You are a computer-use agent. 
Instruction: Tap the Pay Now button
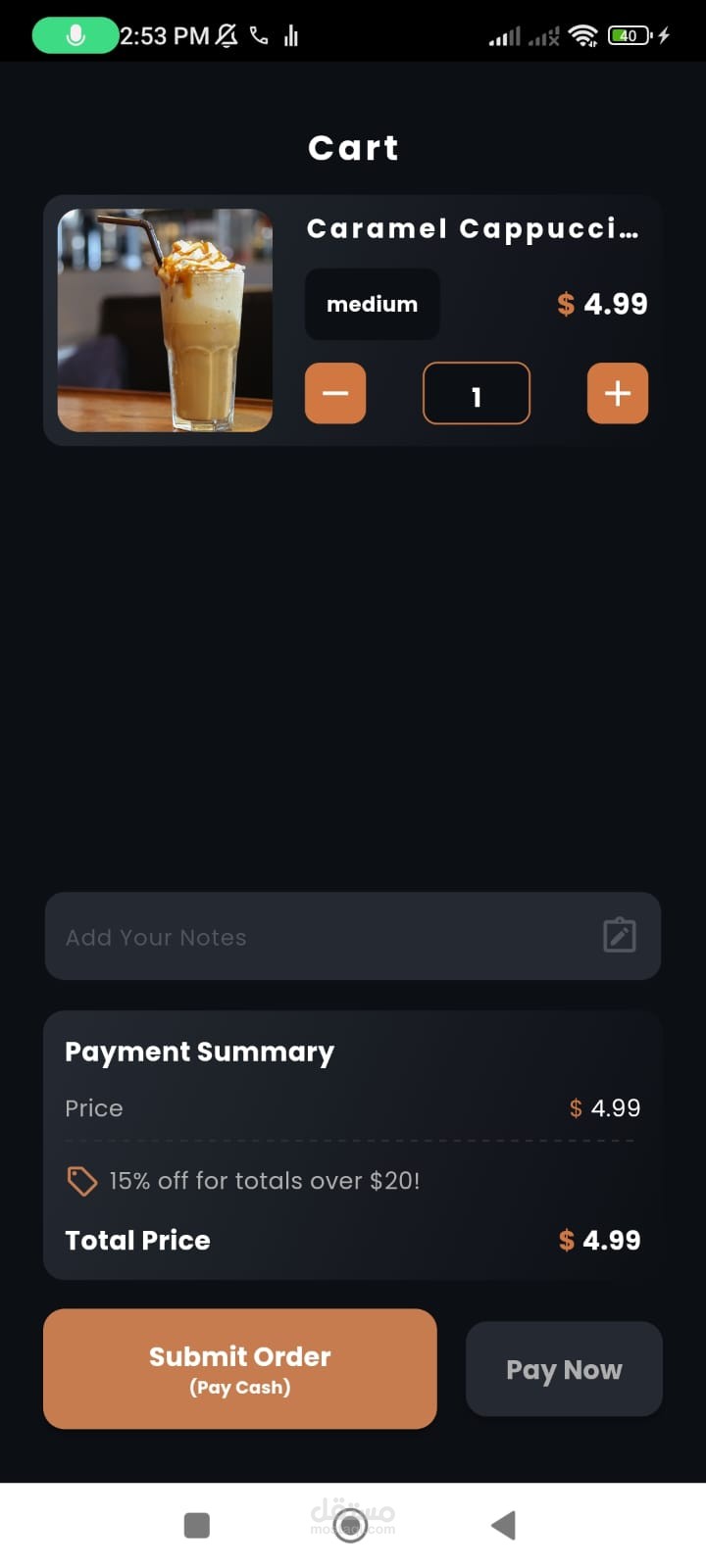[x=564, y=1369]
